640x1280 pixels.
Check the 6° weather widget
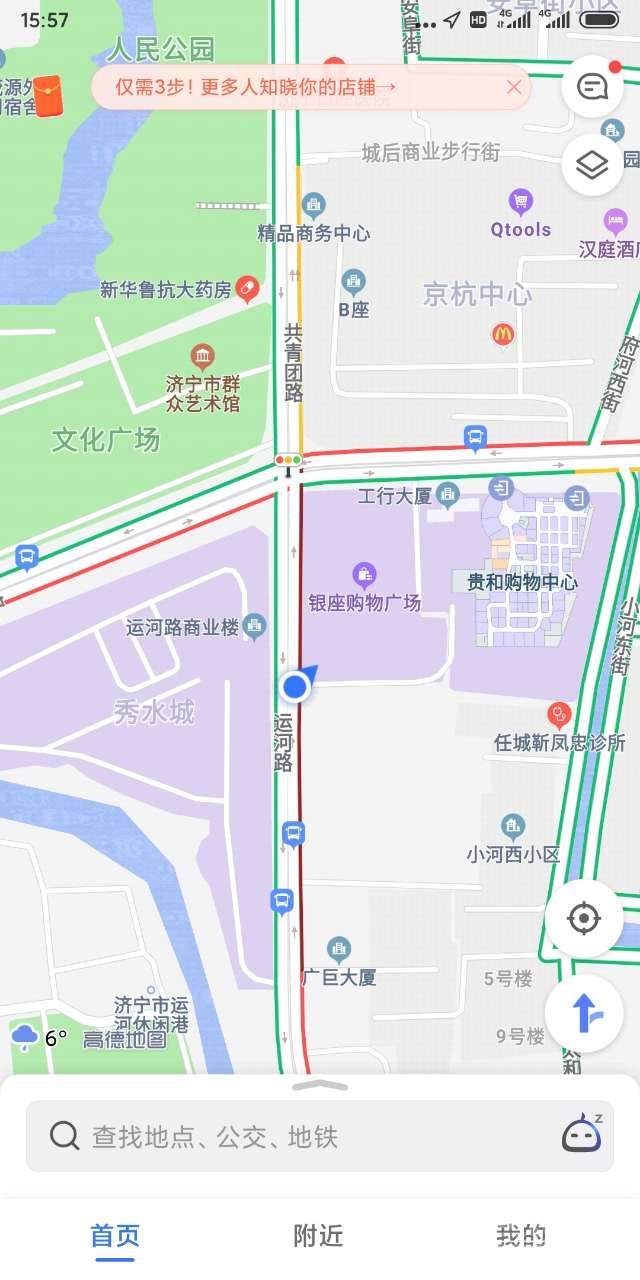(38, 1038)
